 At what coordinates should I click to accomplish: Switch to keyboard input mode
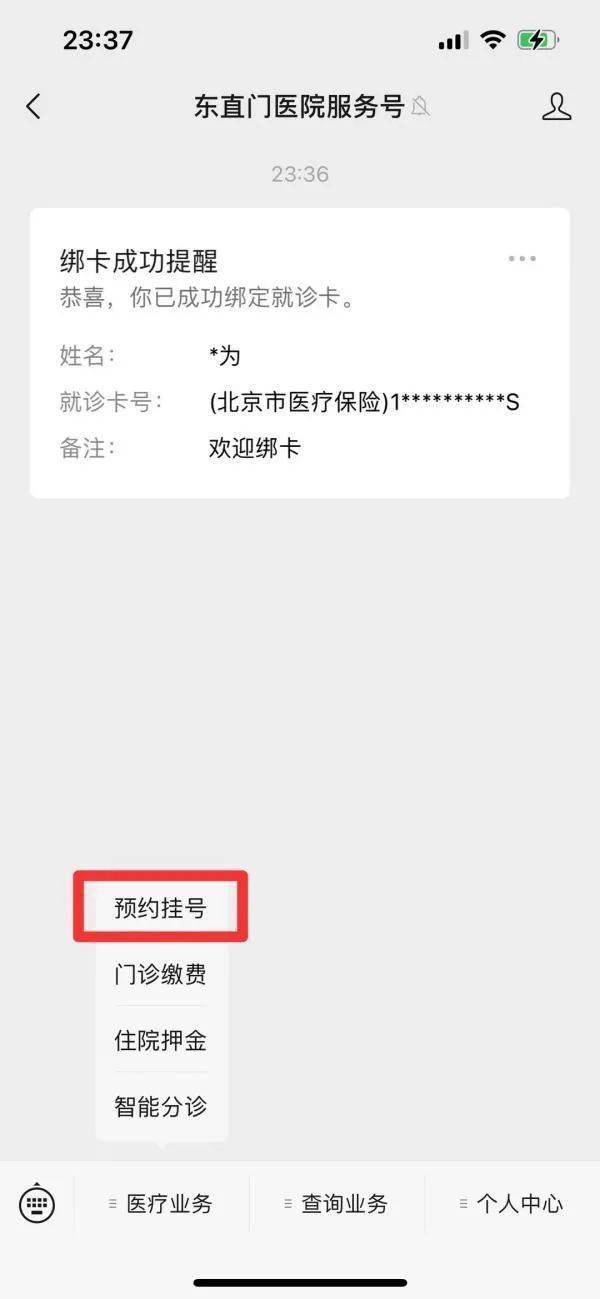(x=37, y=1203)
